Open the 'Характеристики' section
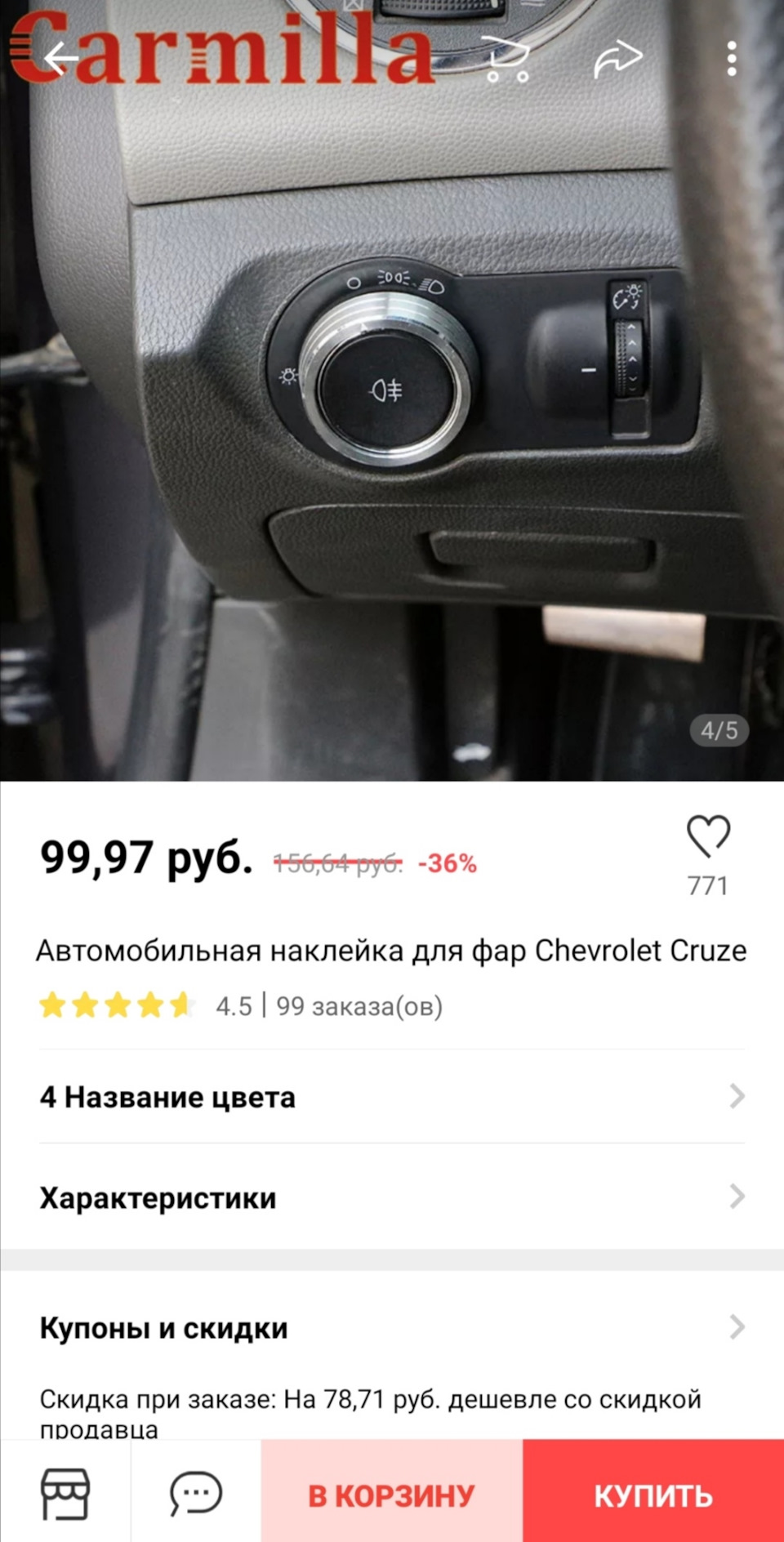784x1542 pixels. click(392, 1197)
